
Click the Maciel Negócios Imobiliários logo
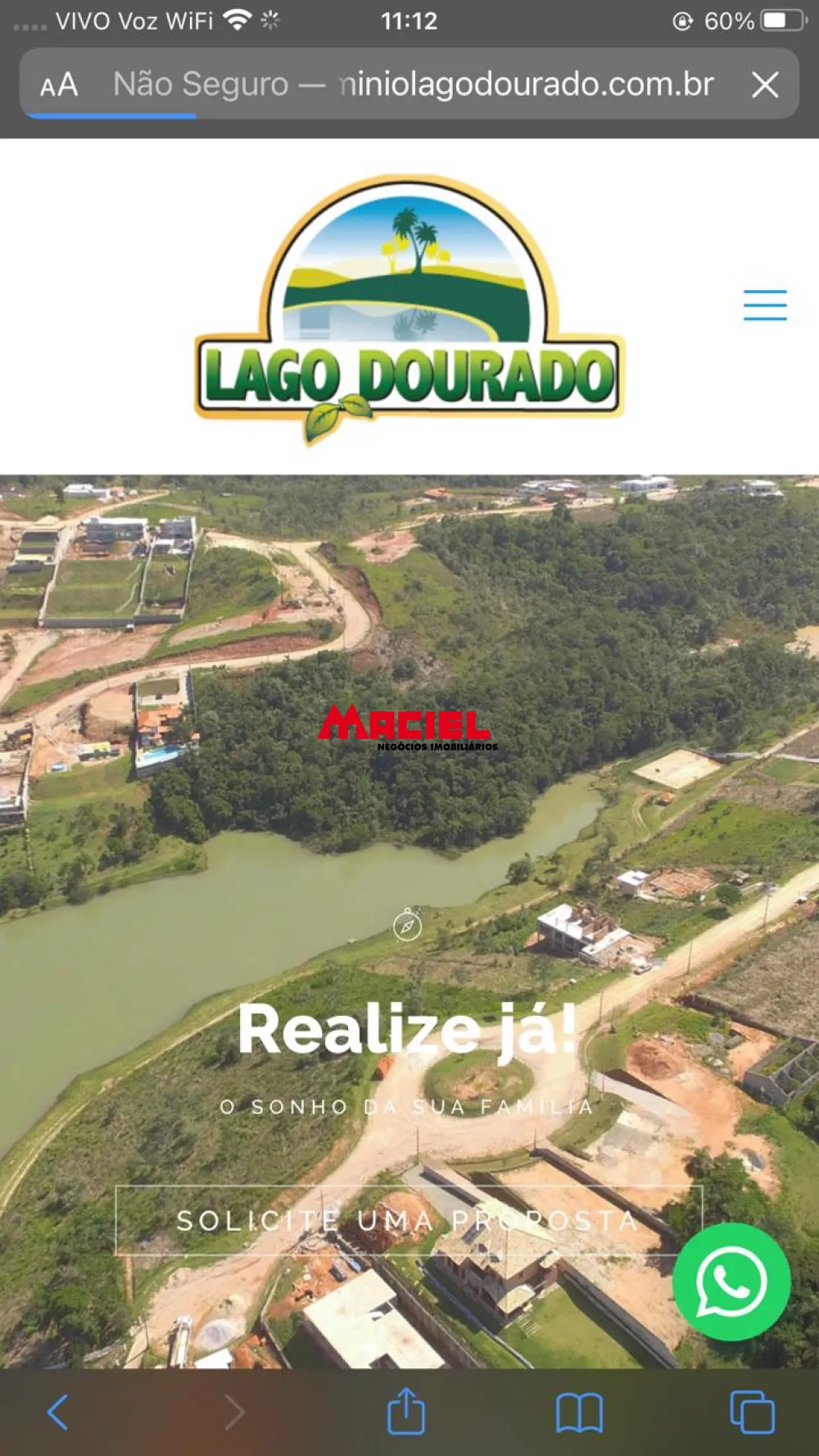click(x=407, y=728)
